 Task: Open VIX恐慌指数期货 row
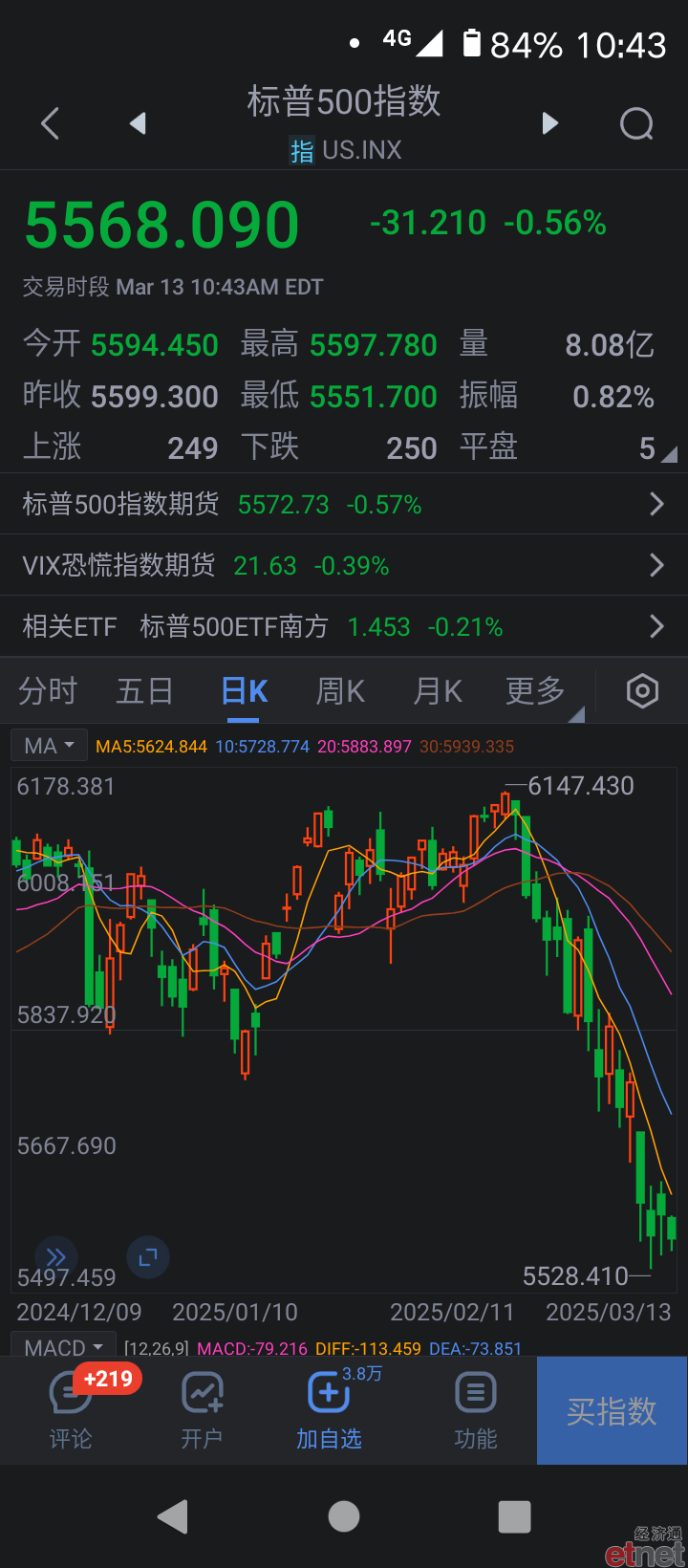click(344, 565)
